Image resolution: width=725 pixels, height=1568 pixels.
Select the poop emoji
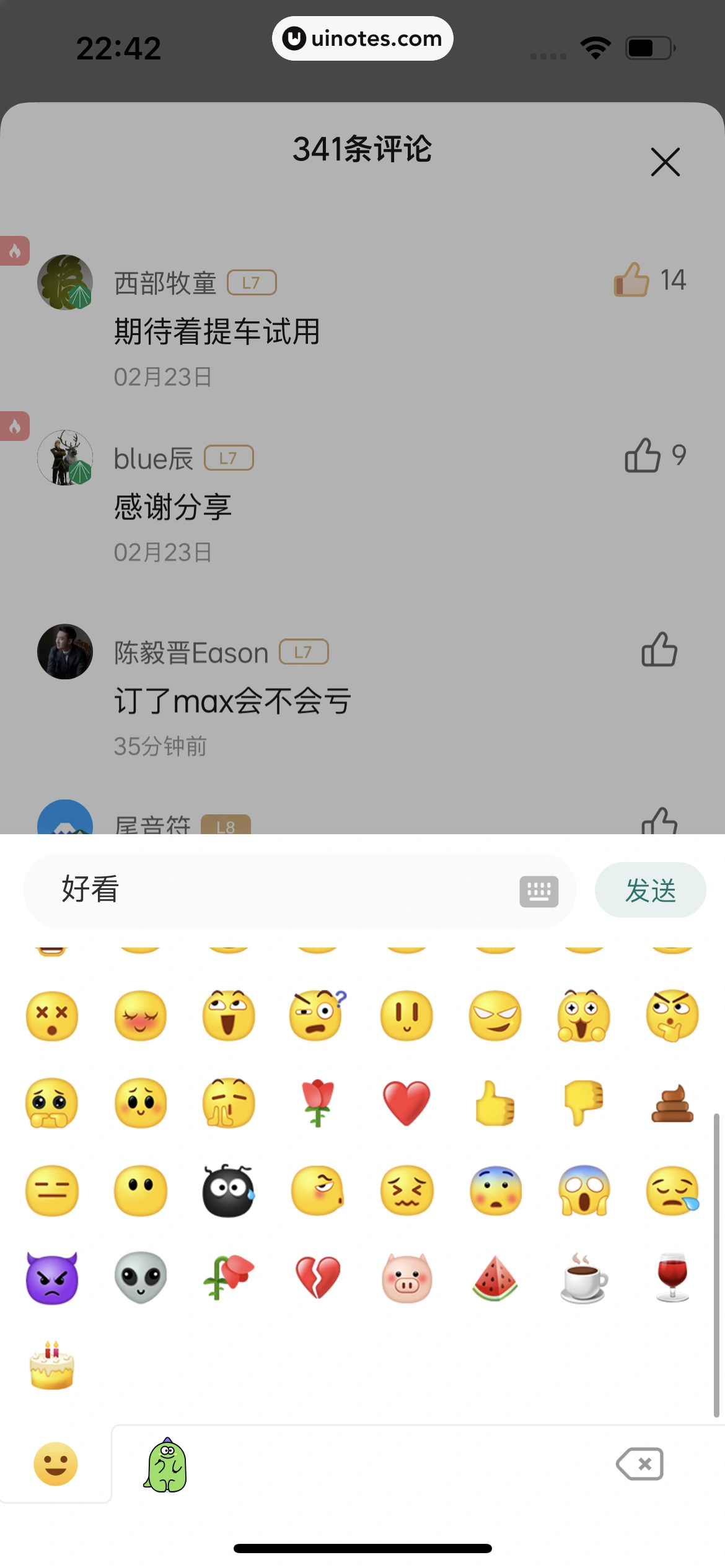point(672,1103)
